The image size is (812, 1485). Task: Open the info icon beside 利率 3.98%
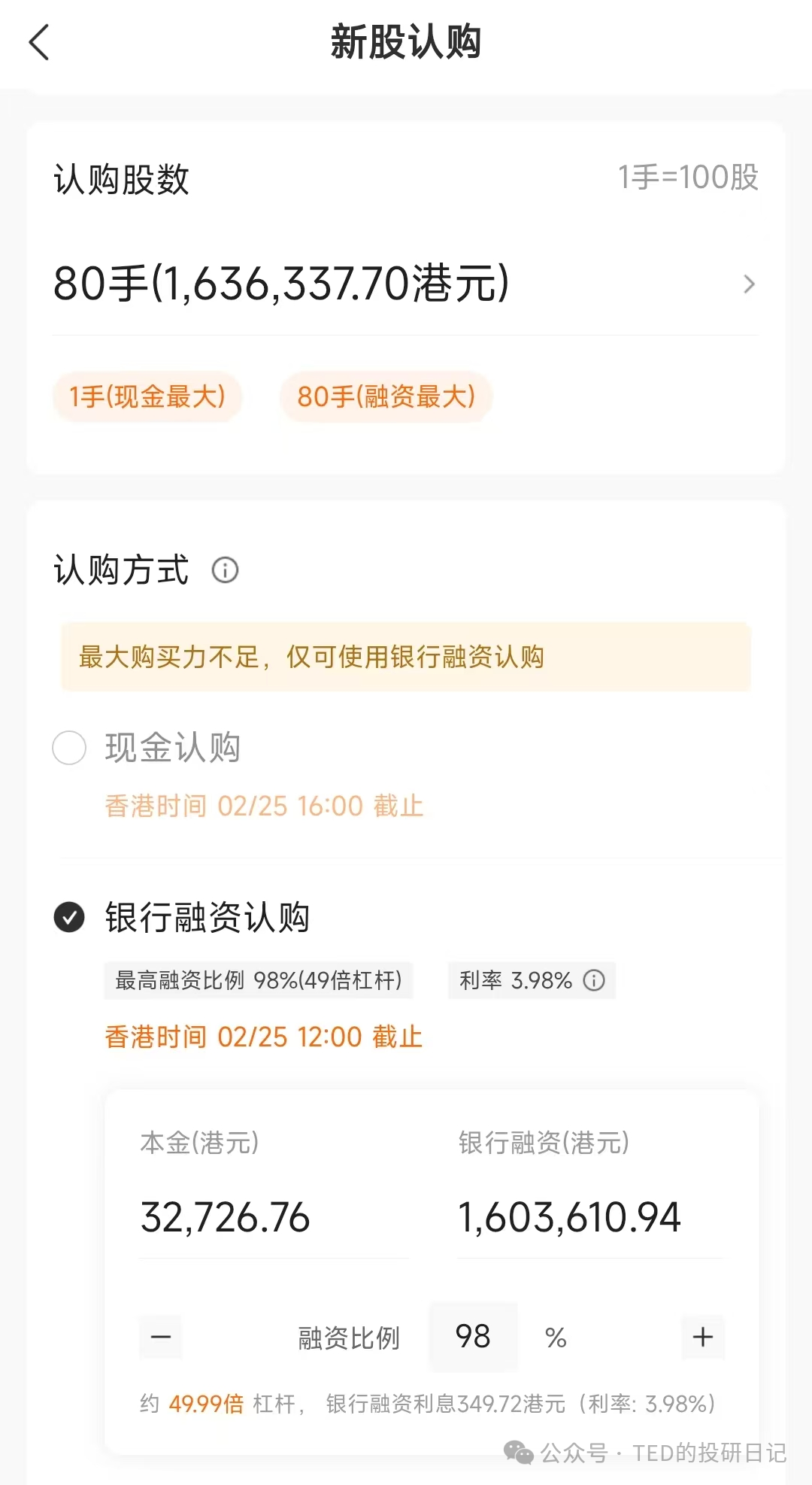click(x=595, y=980)
